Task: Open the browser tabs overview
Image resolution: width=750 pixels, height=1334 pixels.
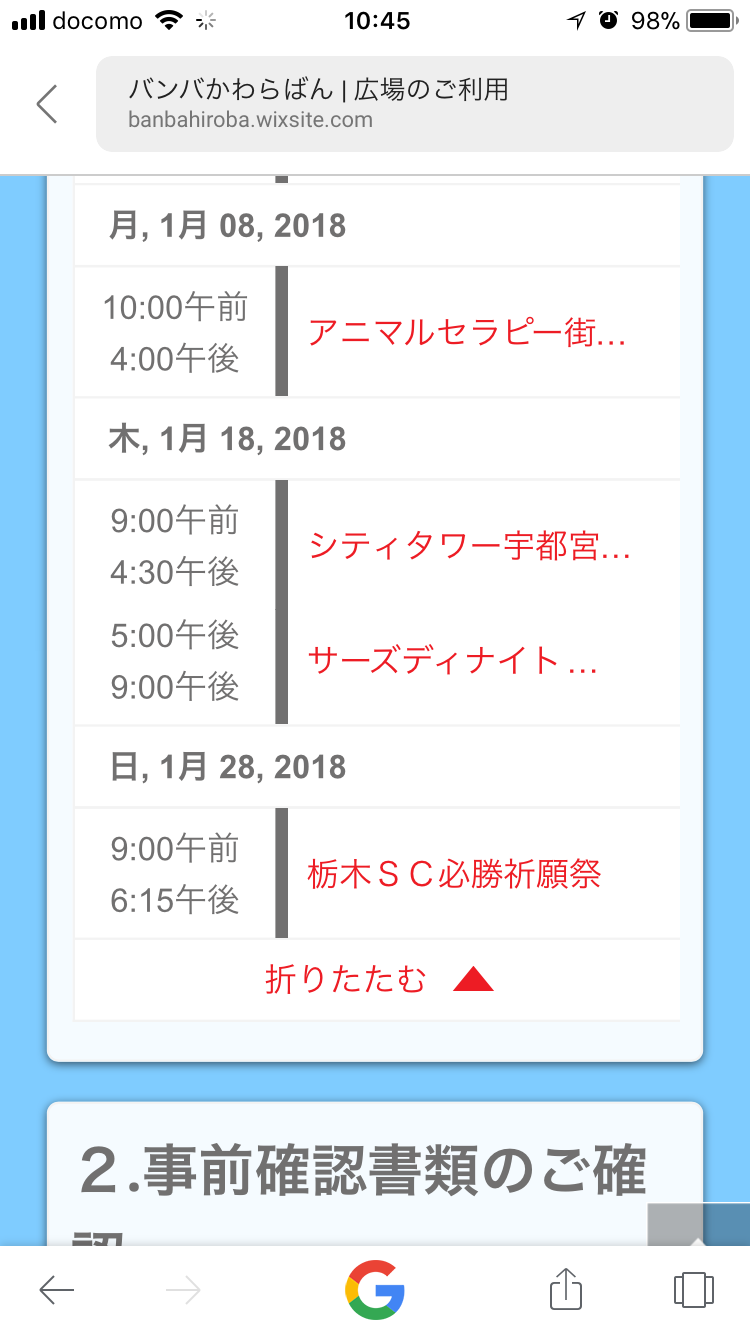Action: click(694, 1290)
